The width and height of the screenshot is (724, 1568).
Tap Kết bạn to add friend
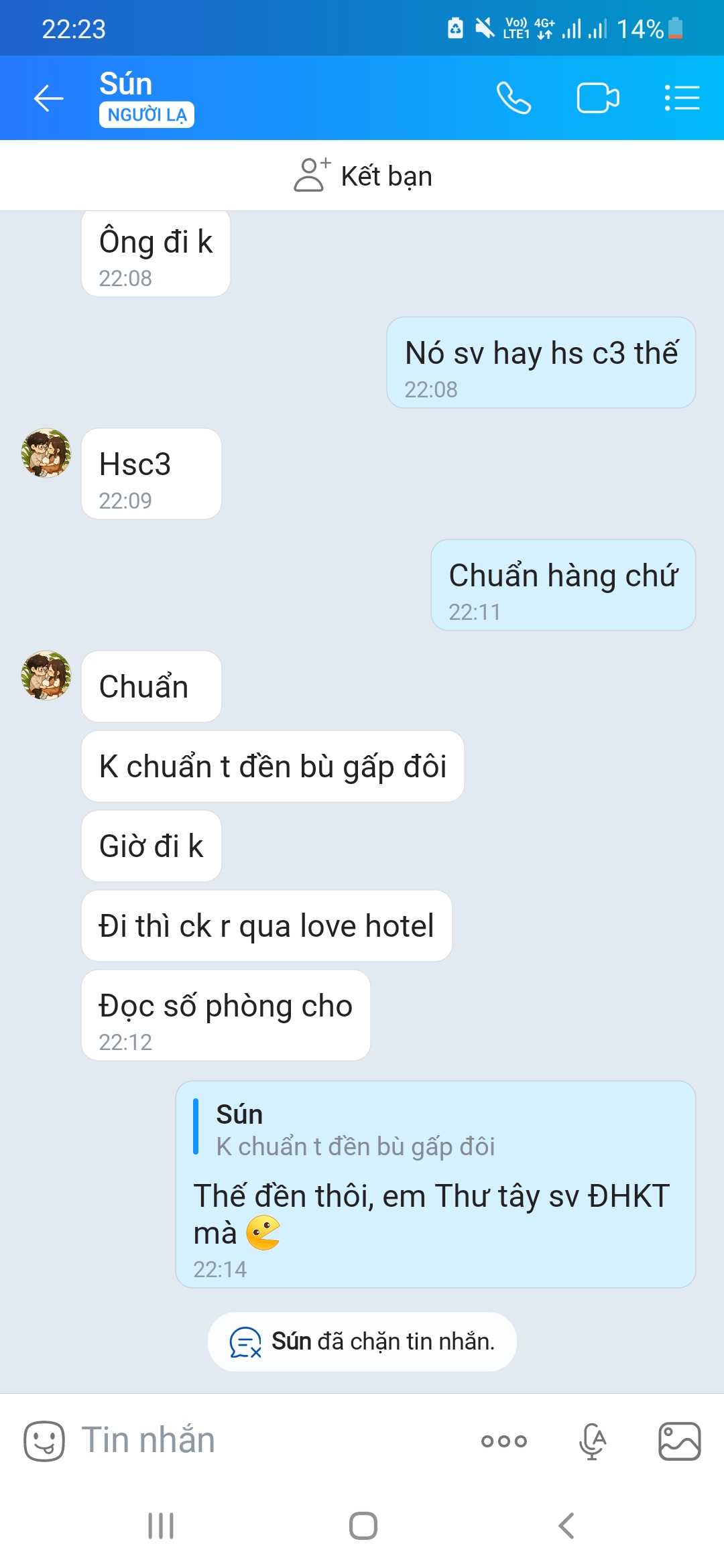click(x=363, y=176)
